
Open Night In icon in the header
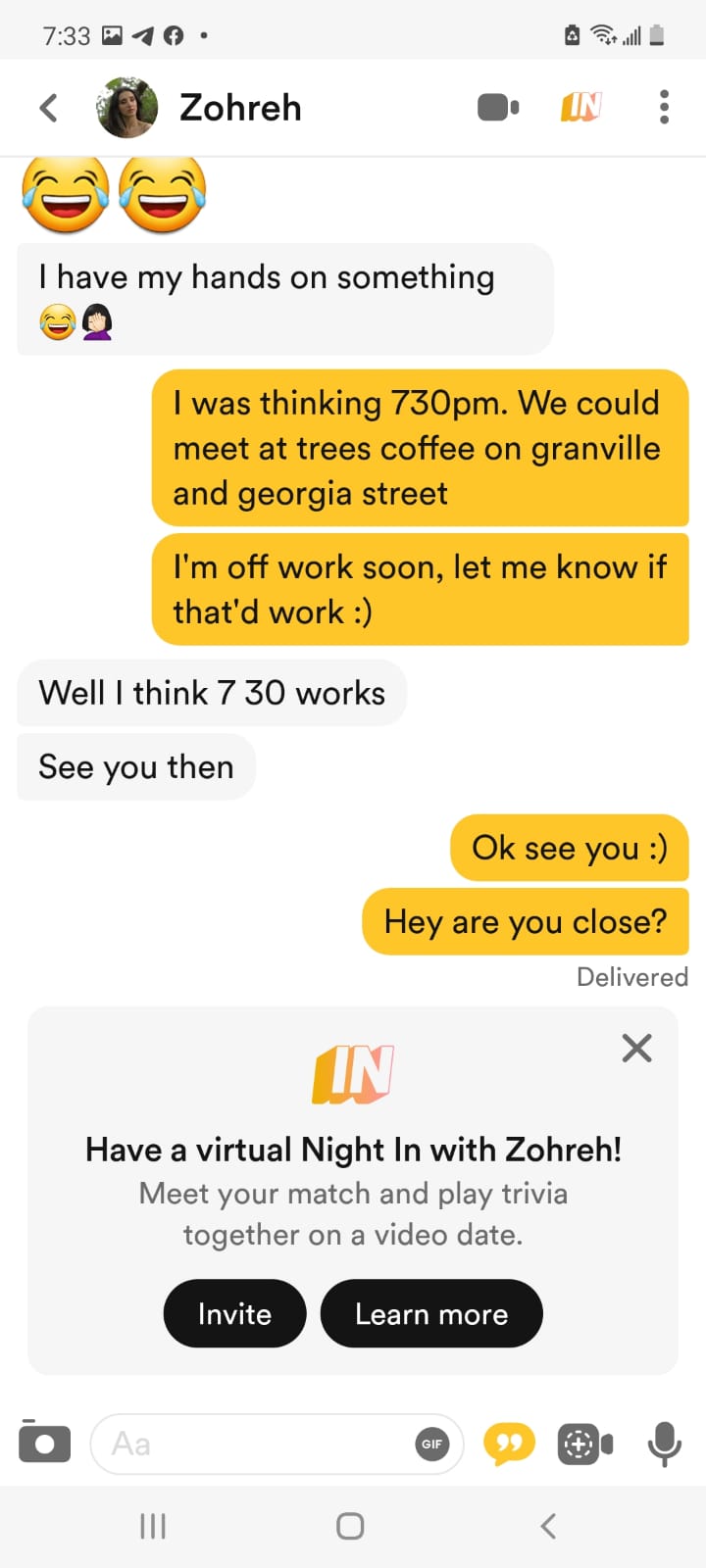point(580,107)
